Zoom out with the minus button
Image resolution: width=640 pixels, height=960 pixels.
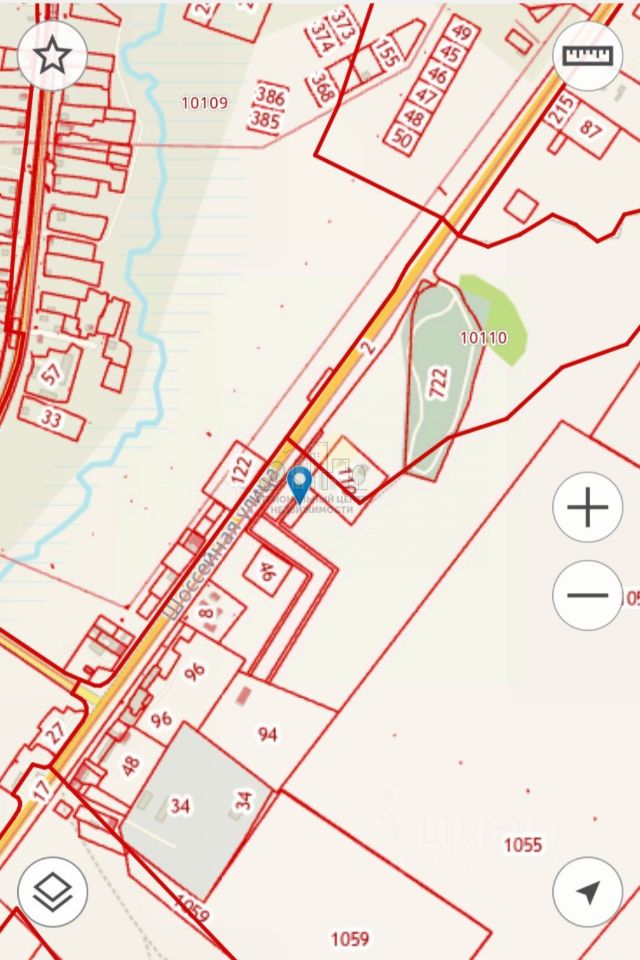[587, 595]
